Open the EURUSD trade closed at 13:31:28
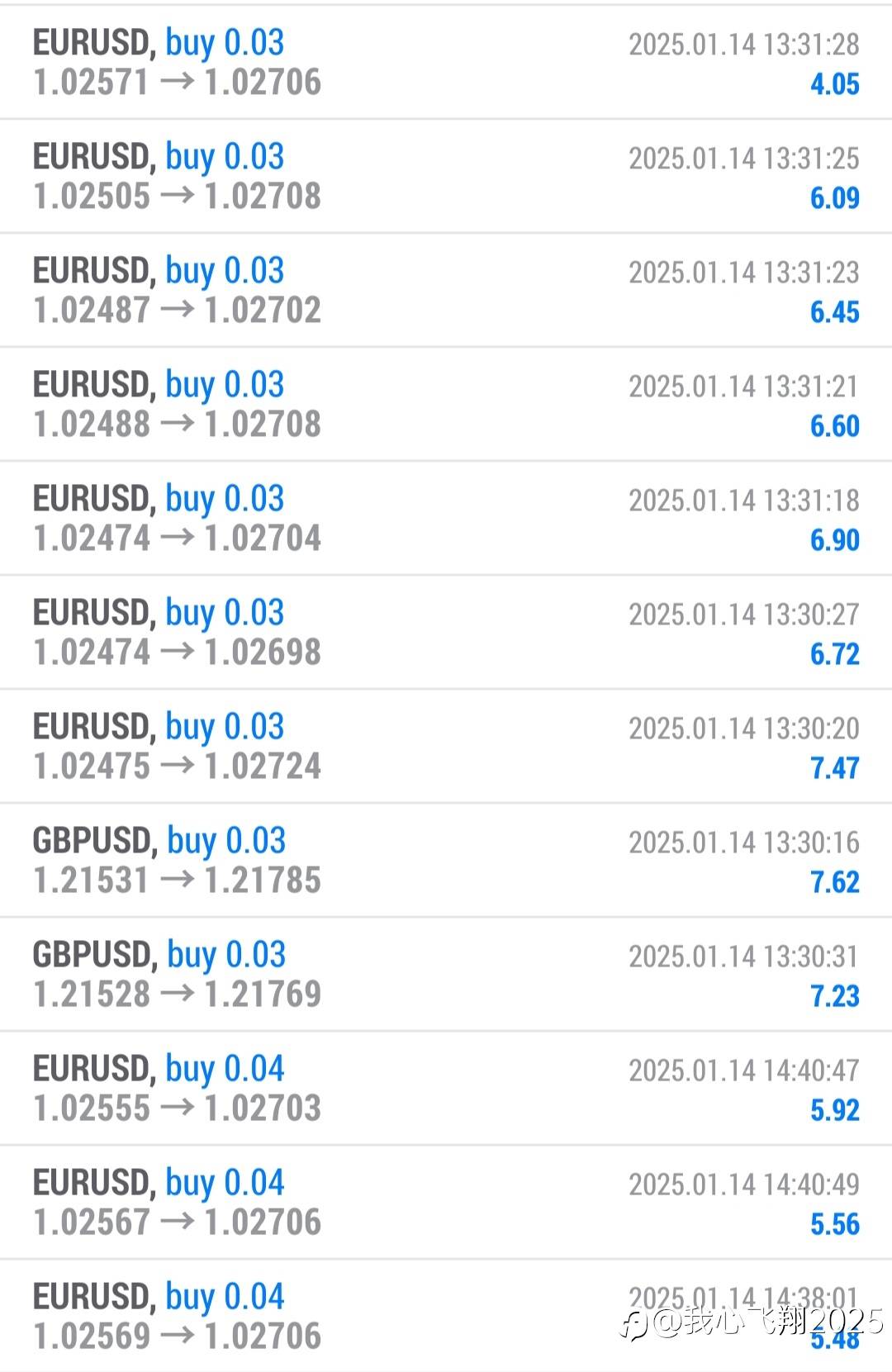This screenshot has height=1372, width=892. 446,62
